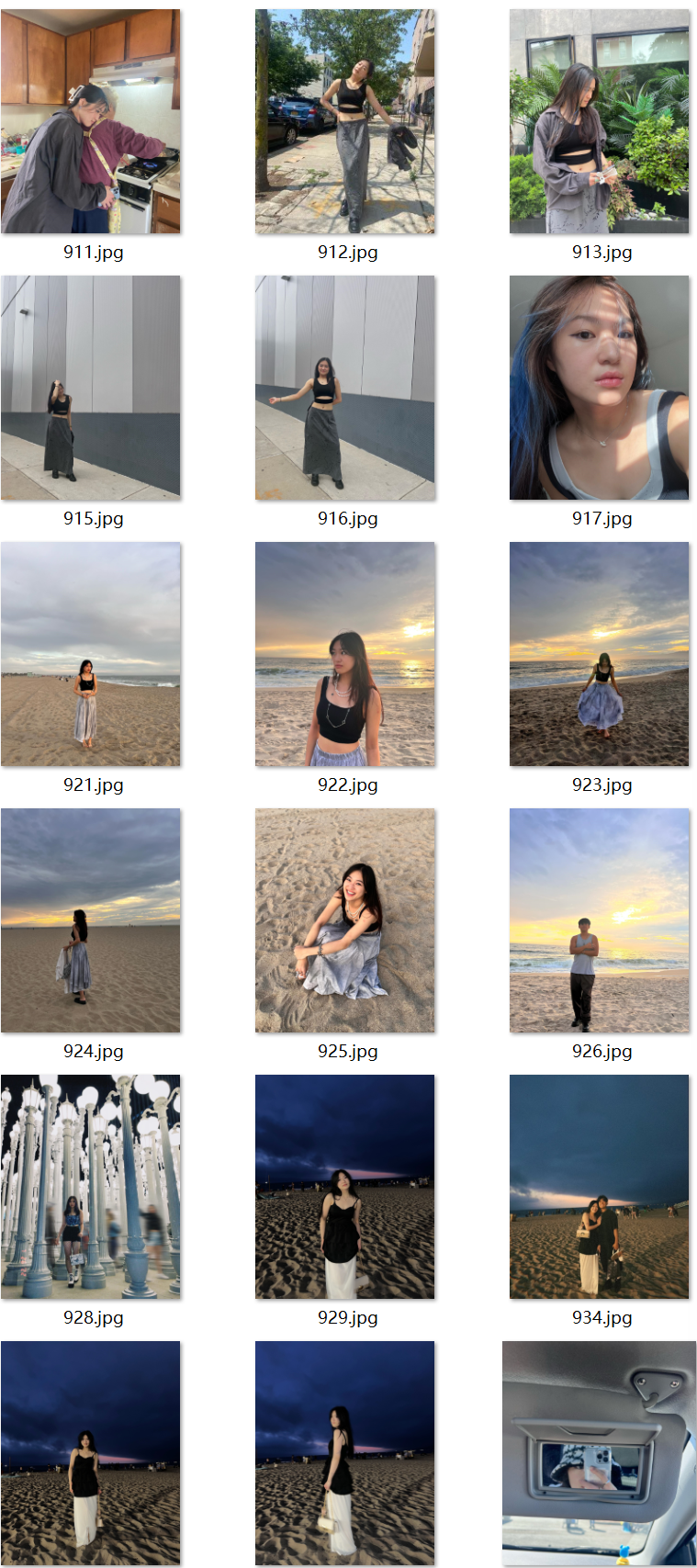Open beach photo 922.jpg
The image size is (697, 1568).
[345, 654]
